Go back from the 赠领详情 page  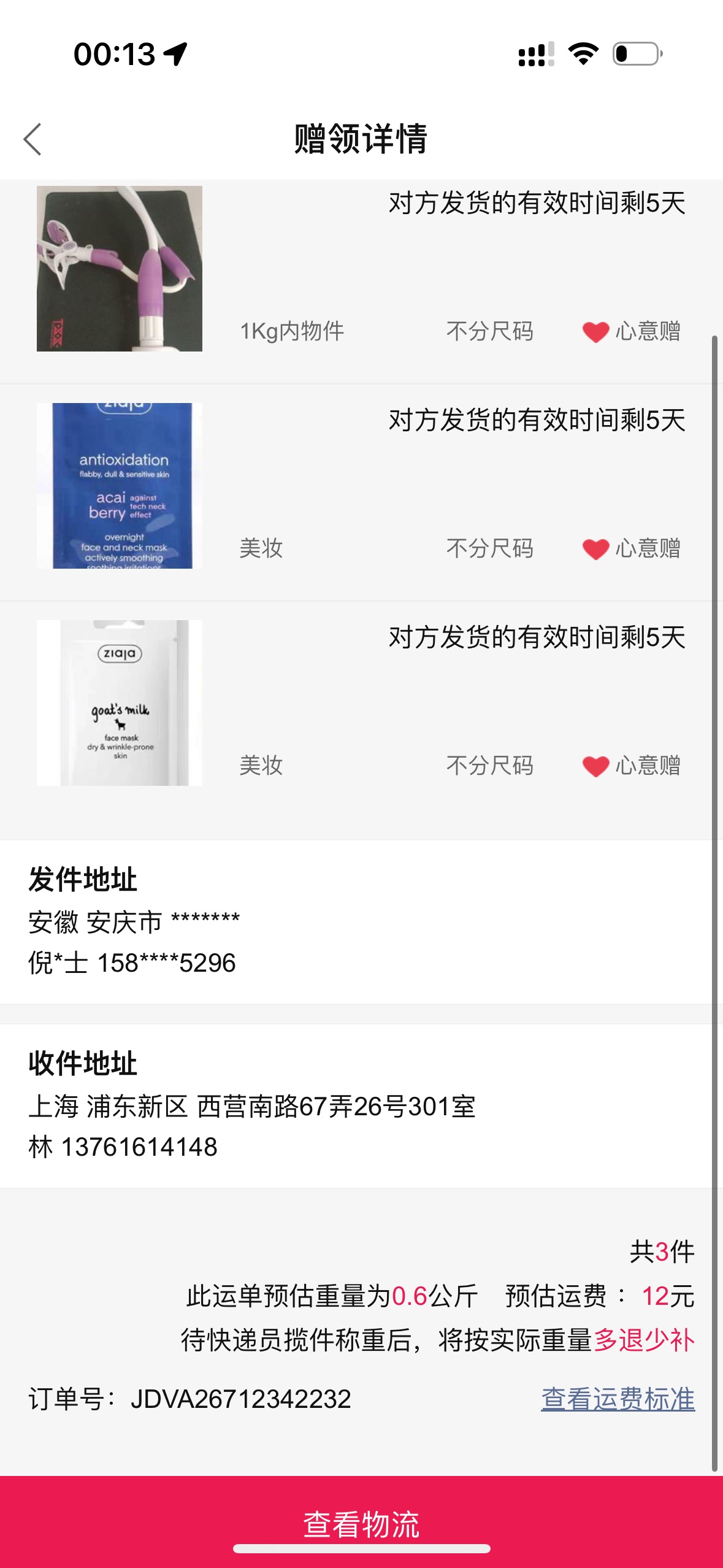click(x=33, y=139)
